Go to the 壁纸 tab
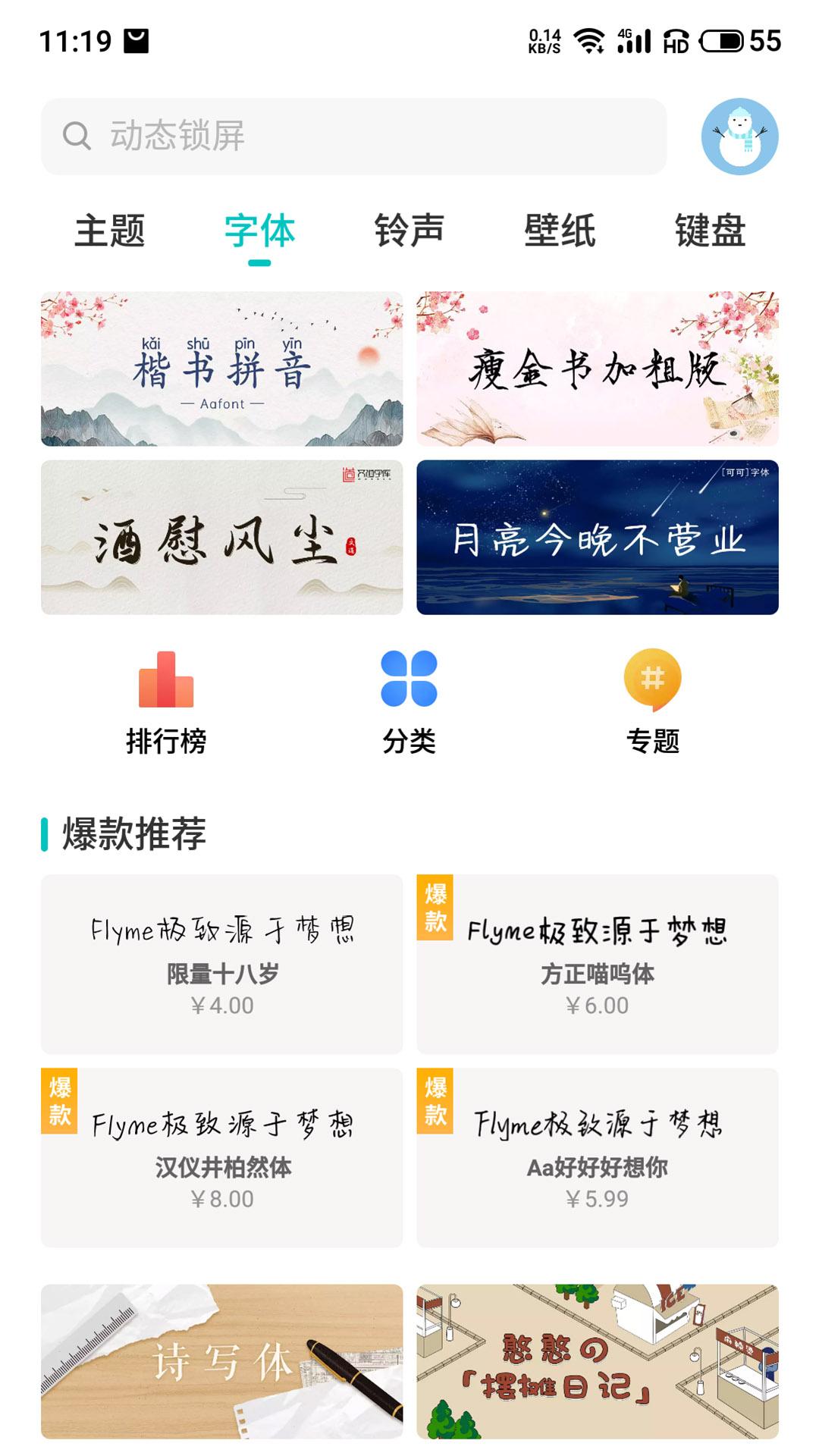Viewport: 819px width, 1456px height. point(560,231)
